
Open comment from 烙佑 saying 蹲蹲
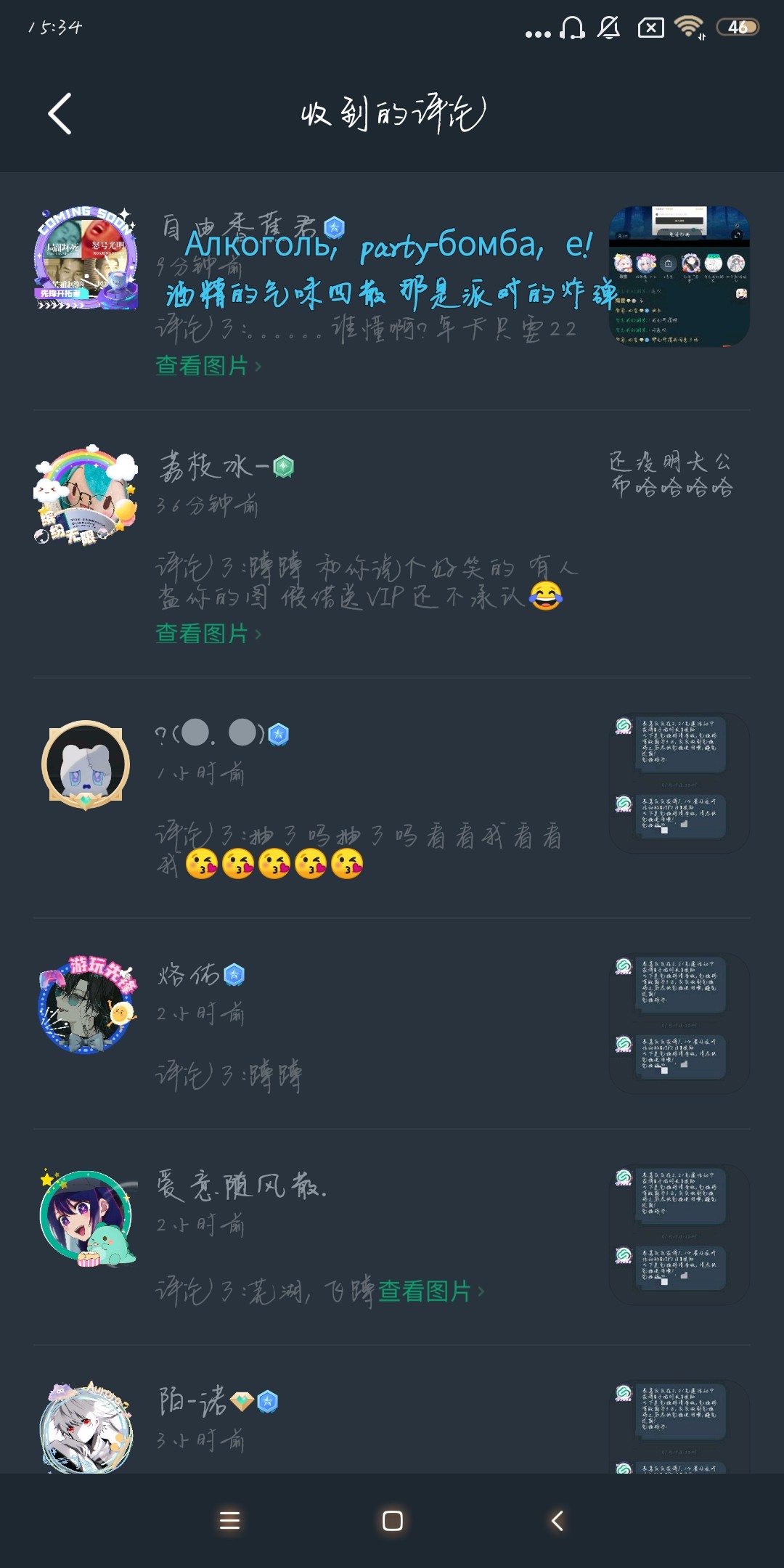click(392, 1024)
